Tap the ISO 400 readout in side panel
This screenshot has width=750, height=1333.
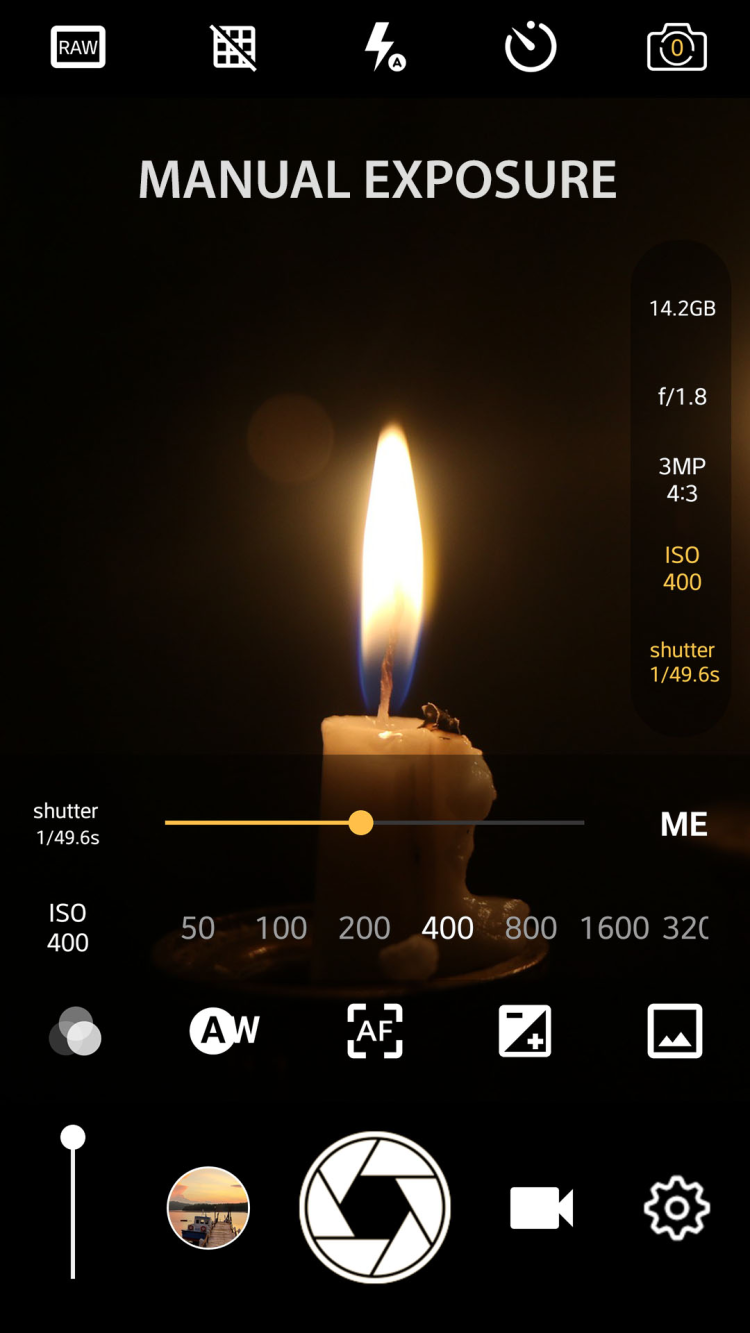682,568
